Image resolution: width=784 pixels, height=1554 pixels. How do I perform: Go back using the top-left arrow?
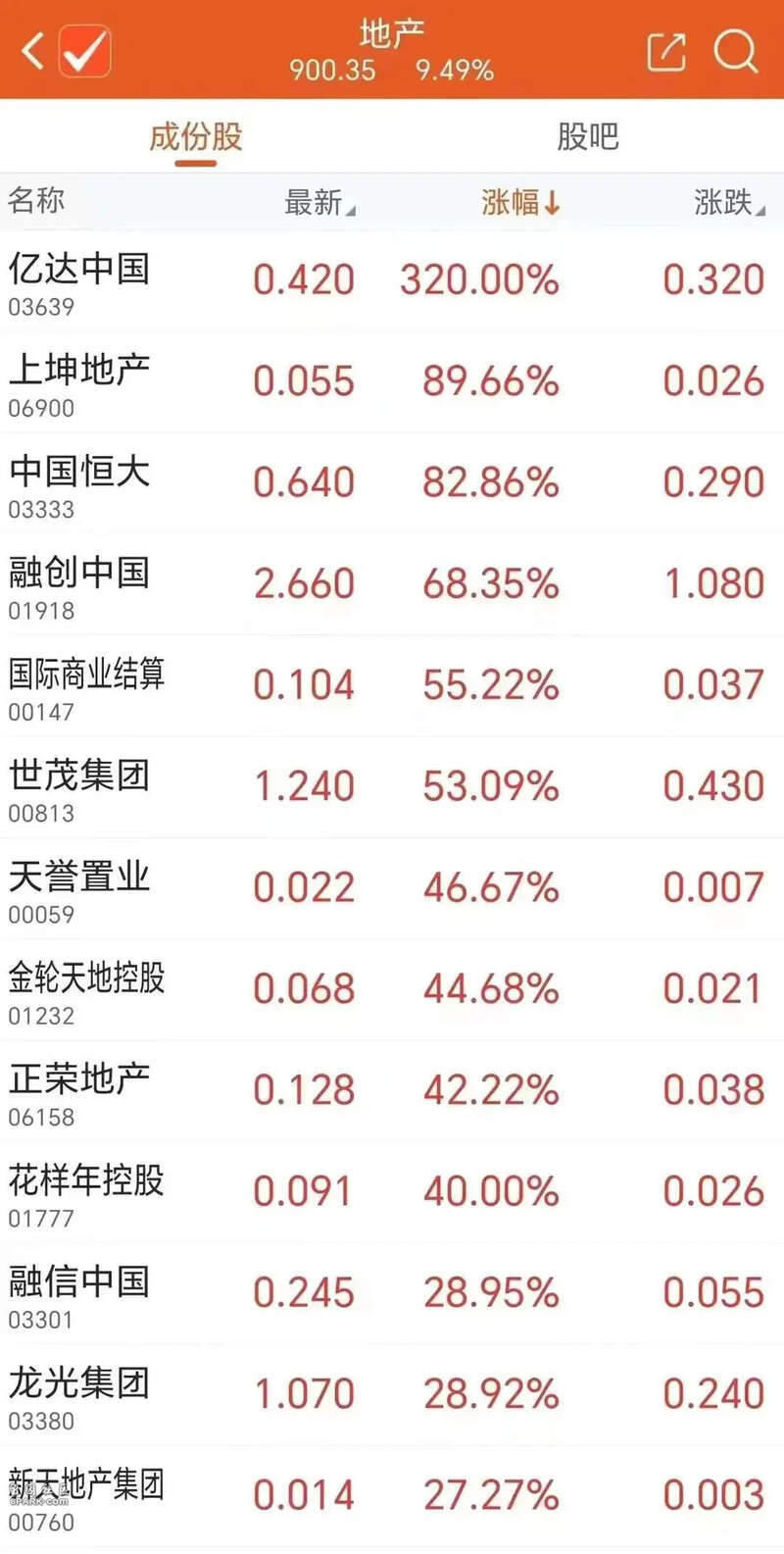(x=32, y=50)
